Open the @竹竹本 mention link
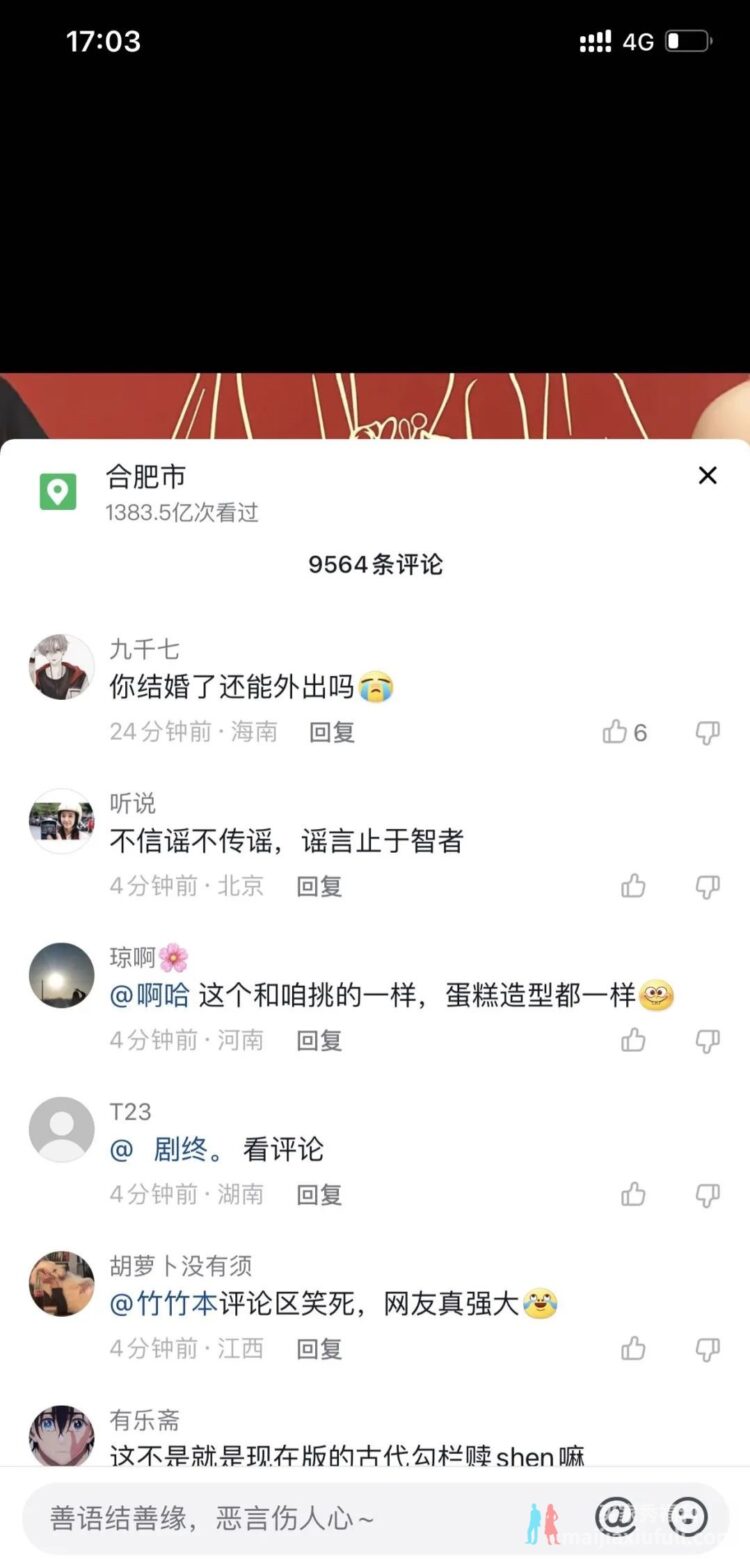750x1561 pixels. [x=163, y=1304]
